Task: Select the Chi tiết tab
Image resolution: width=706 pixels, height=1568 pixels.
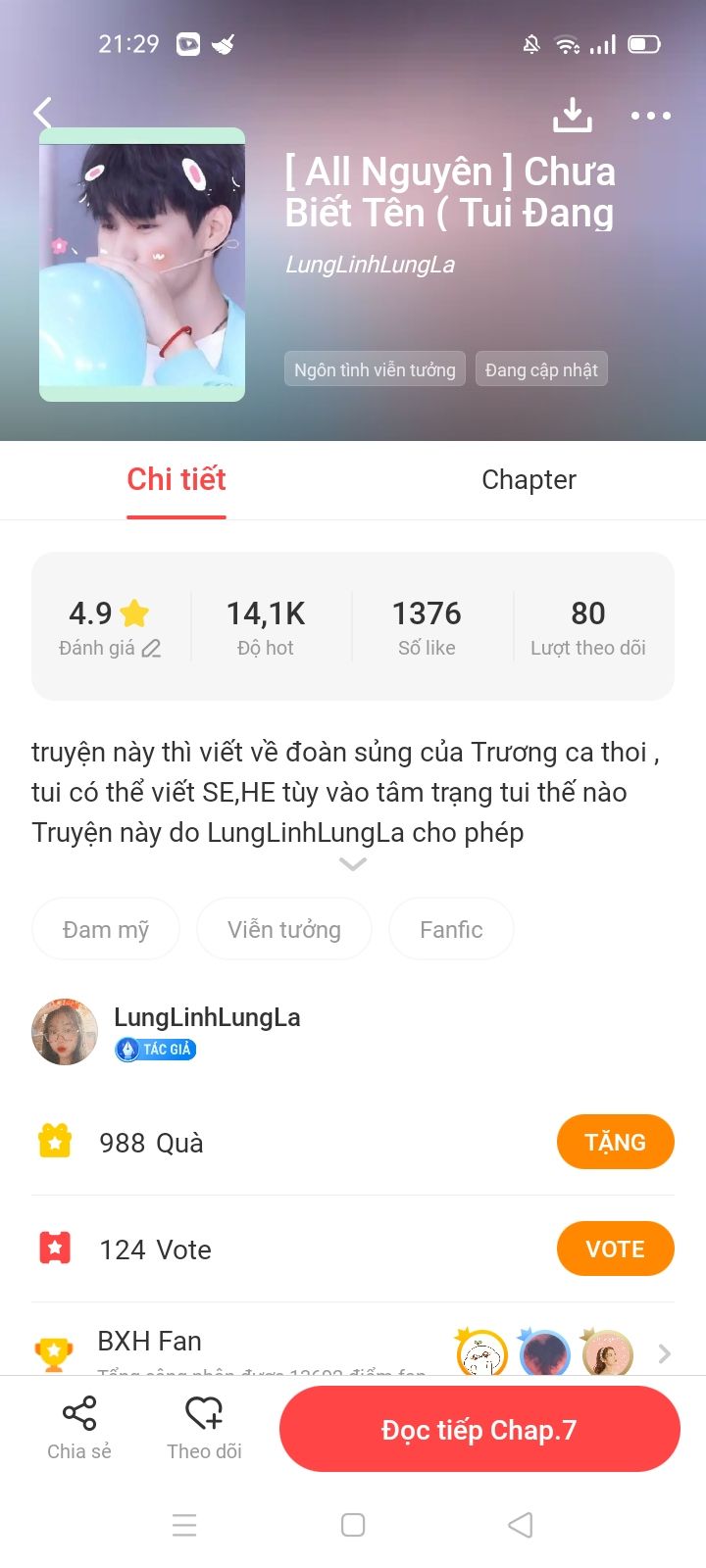Action: 176,479
